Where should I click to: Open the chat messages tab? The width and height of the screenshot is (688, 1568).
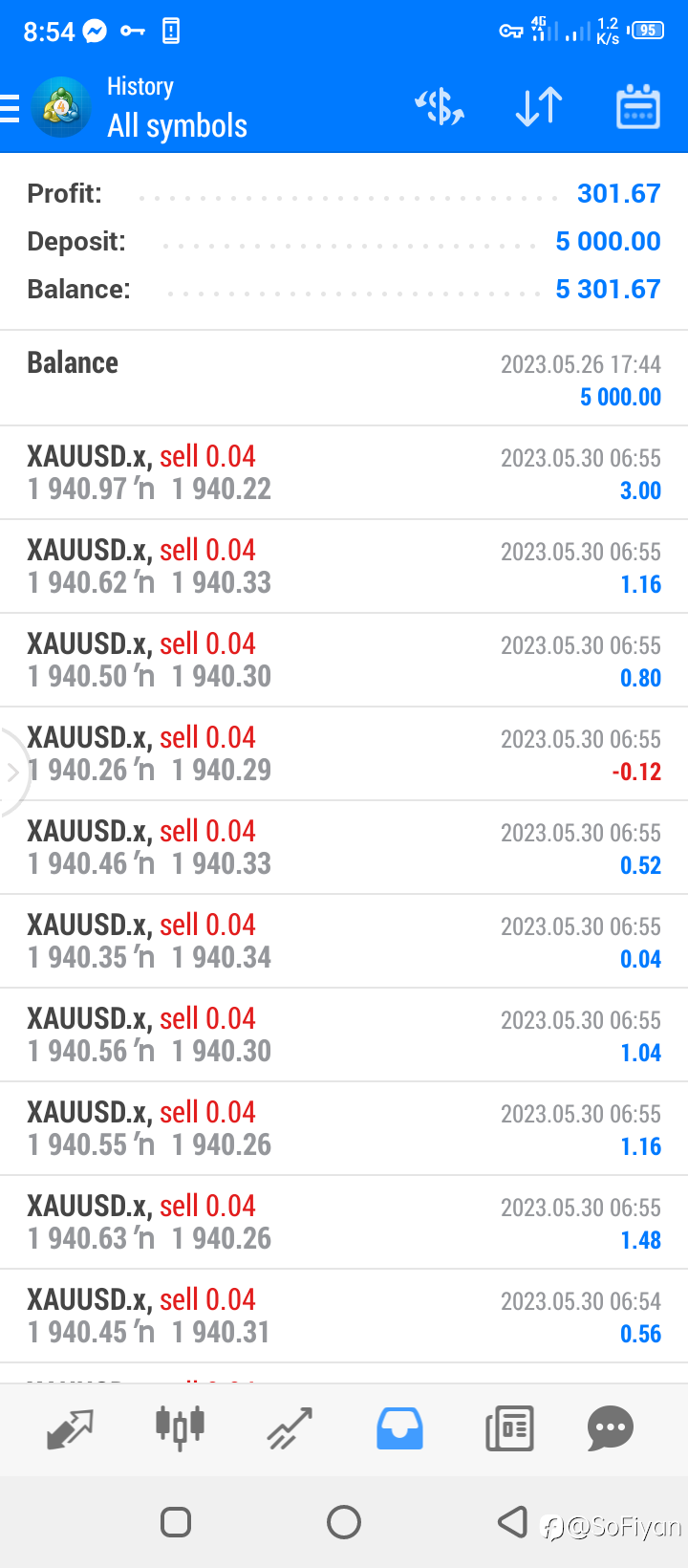point(611,1428)
